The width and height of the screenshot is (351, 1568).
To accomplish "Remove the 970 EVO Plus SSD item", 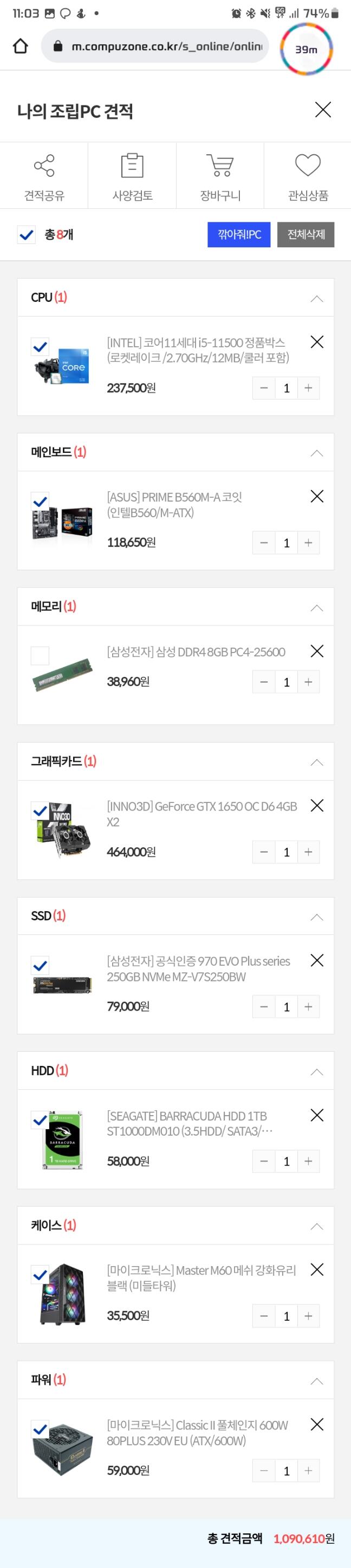I will (x=317, y=960).
